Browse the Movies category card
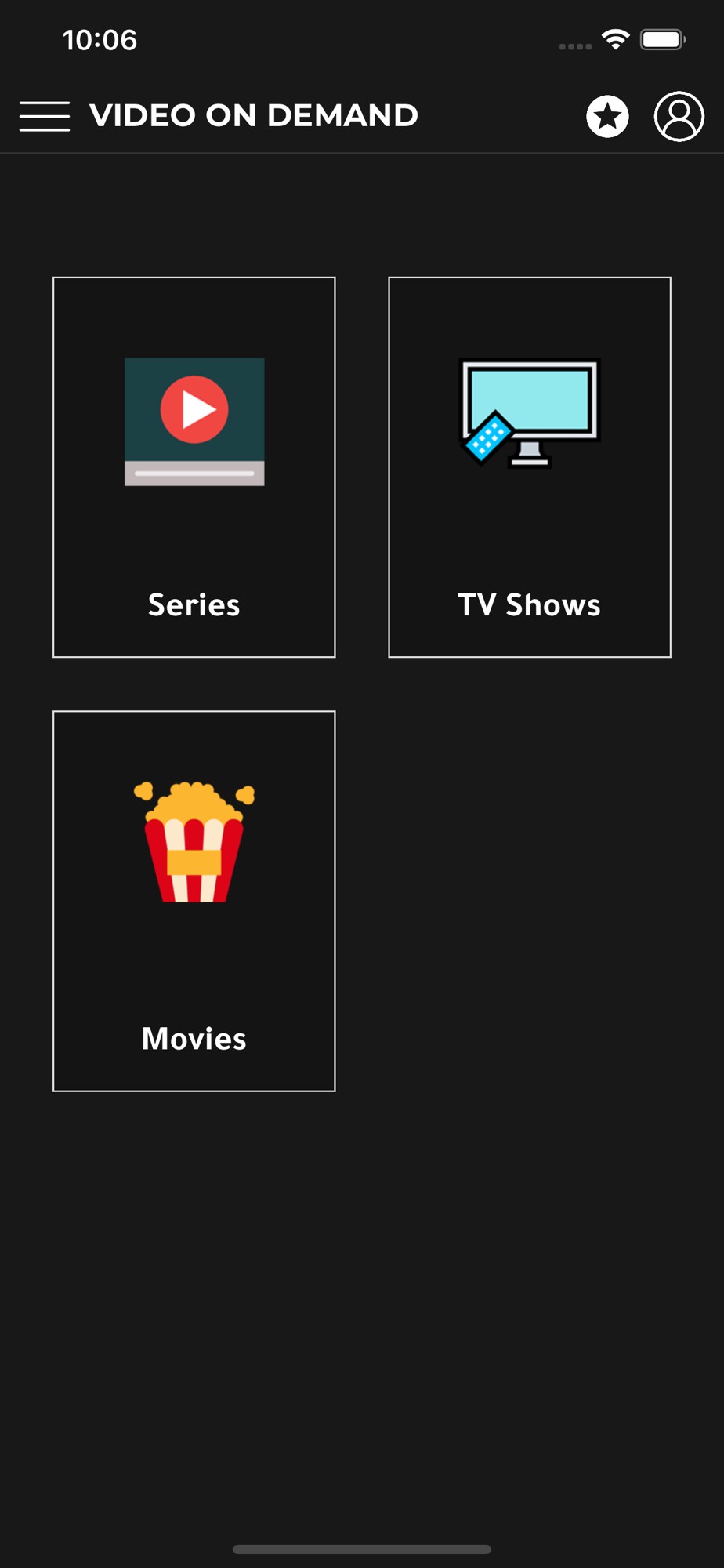This screenshot has width=724, height=1568. [194, 901]
